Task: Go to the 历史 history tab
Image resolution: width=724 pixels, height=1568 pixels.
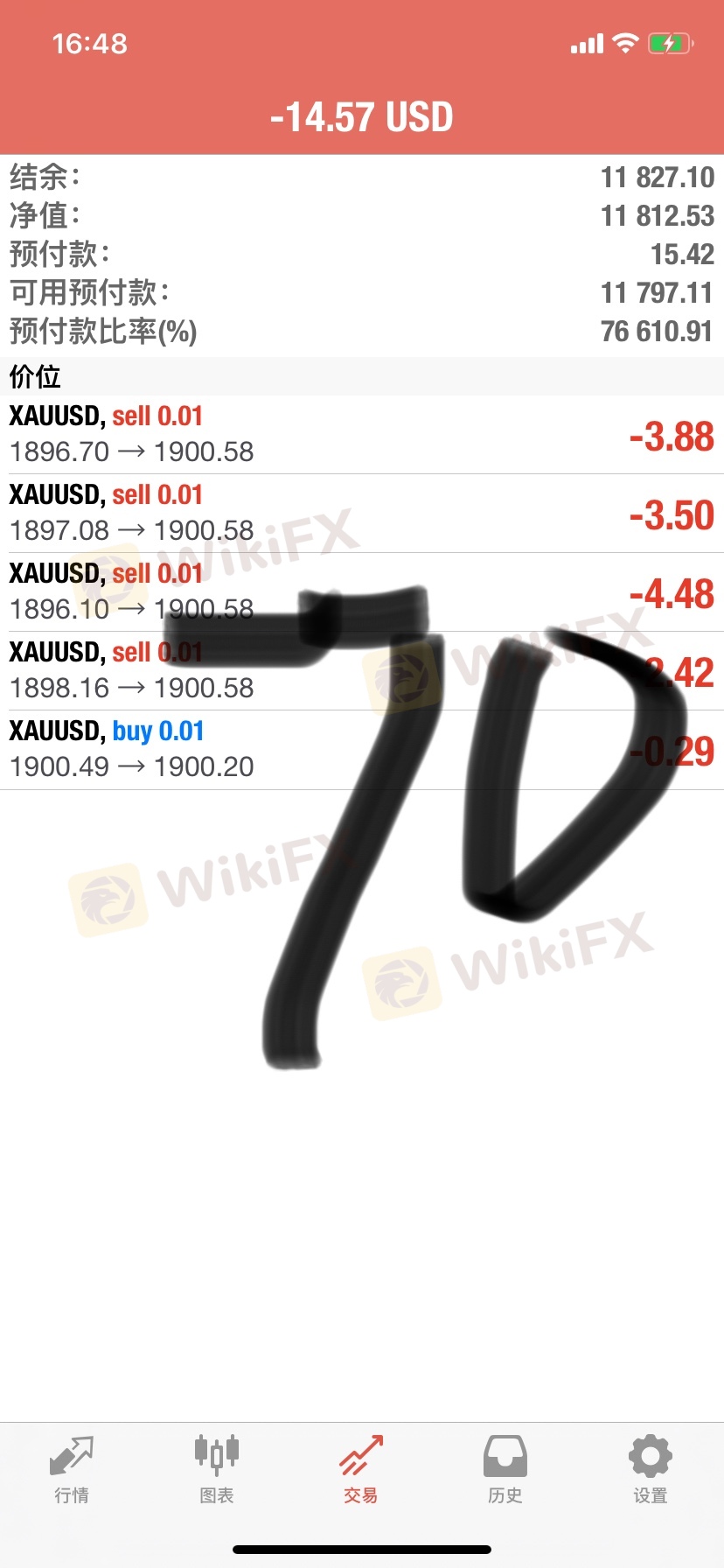Action: point(505,1470)
